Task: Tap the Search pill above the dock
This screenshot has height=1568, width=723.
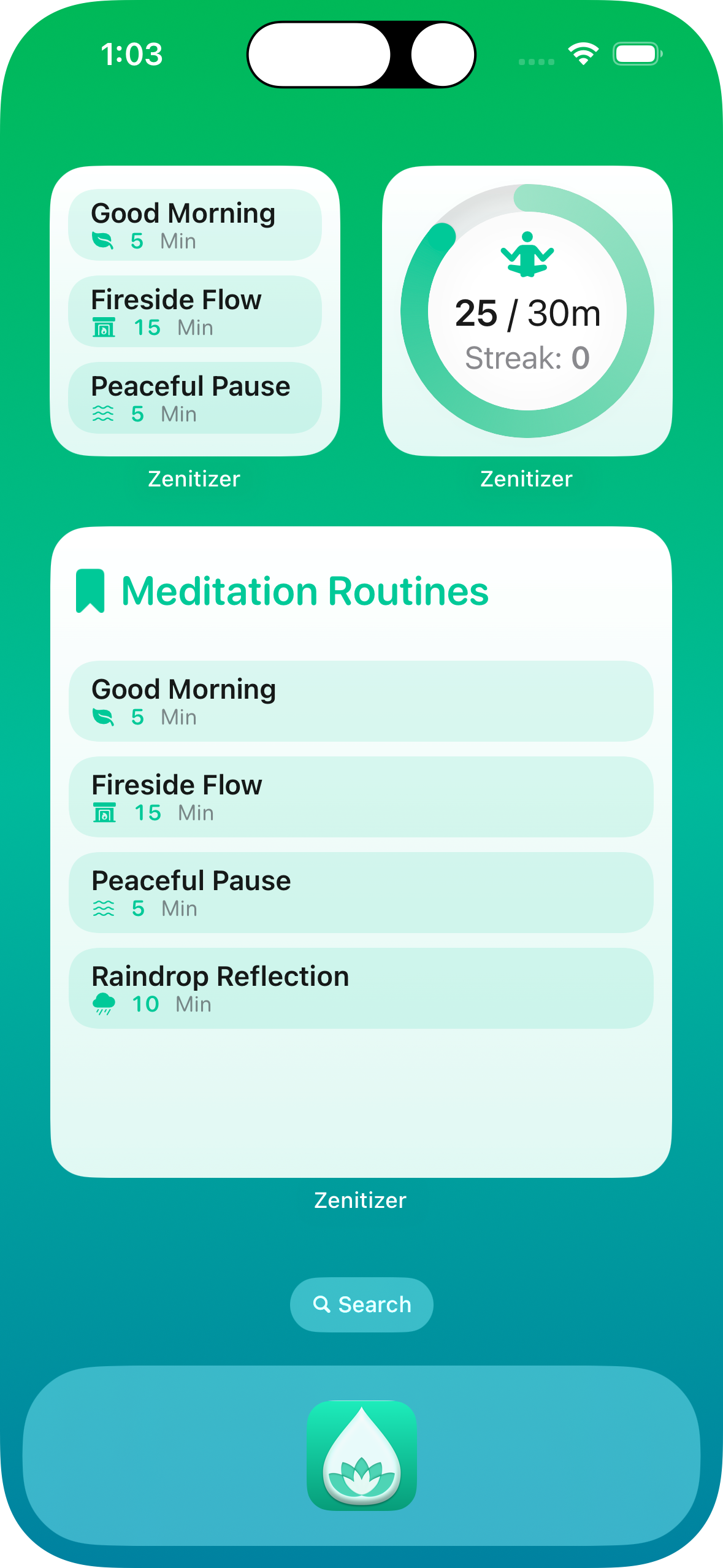Action: [x=361, y=1304]
